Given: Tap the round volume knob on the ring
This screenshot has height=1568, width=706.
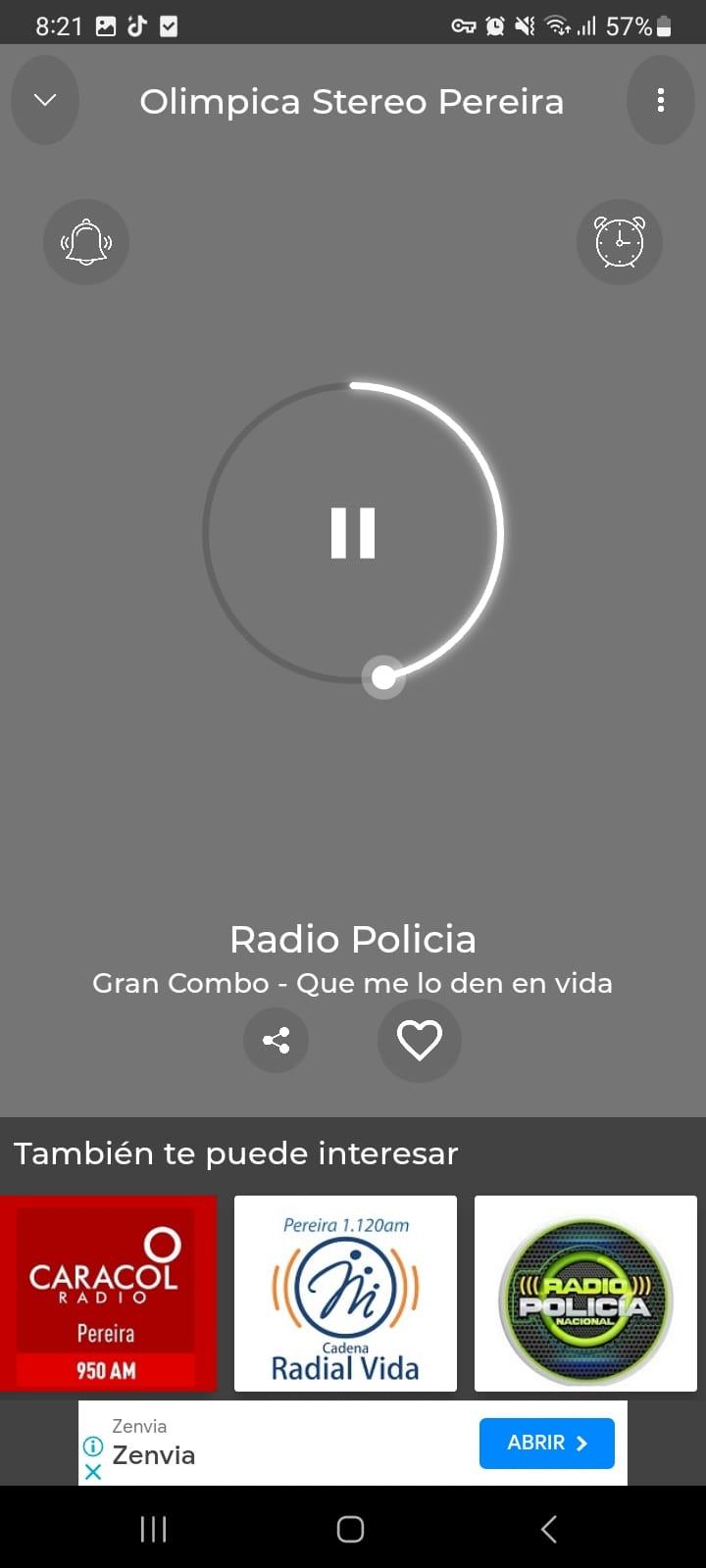Looking at the screenshot, I should (x=383, y=677).
